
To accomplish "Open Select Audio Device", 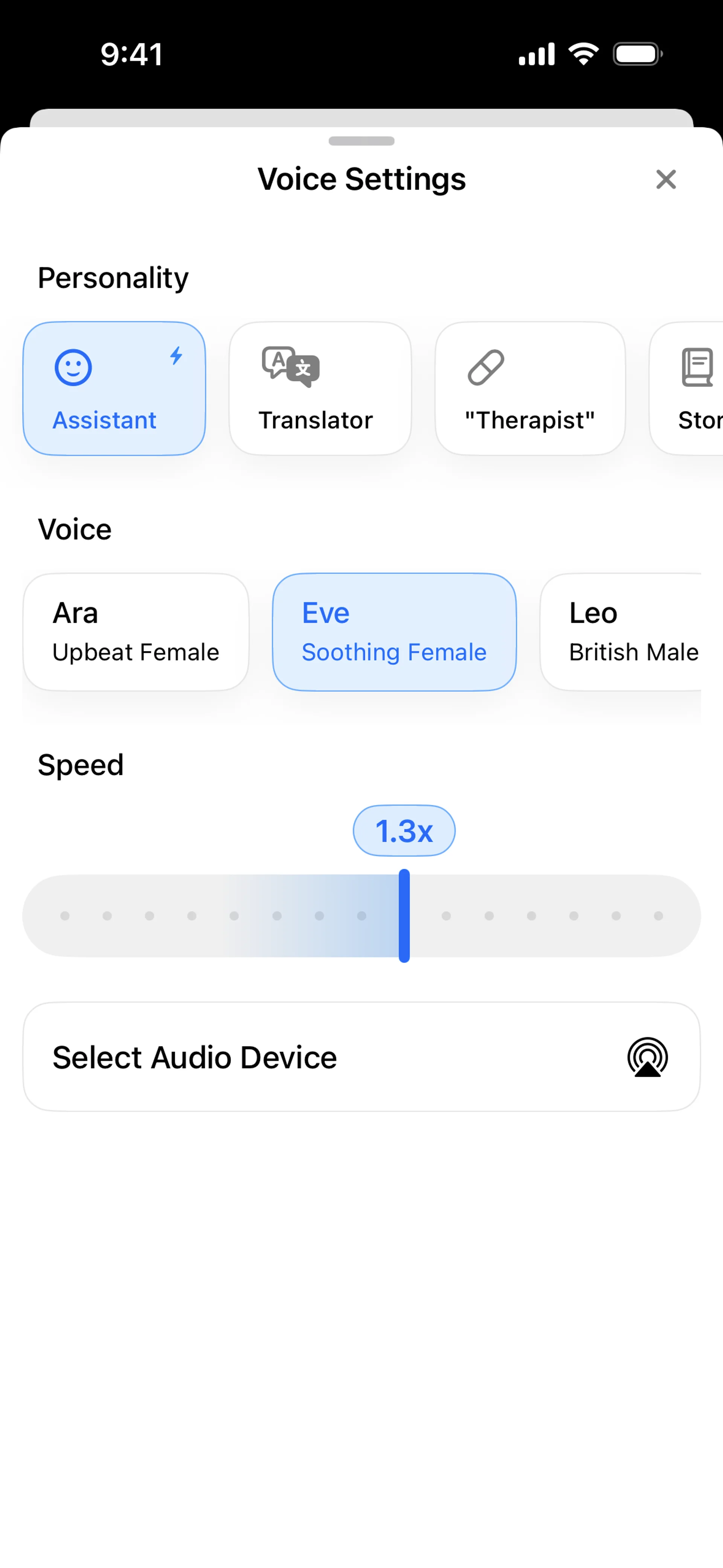I will (361, 1057).
